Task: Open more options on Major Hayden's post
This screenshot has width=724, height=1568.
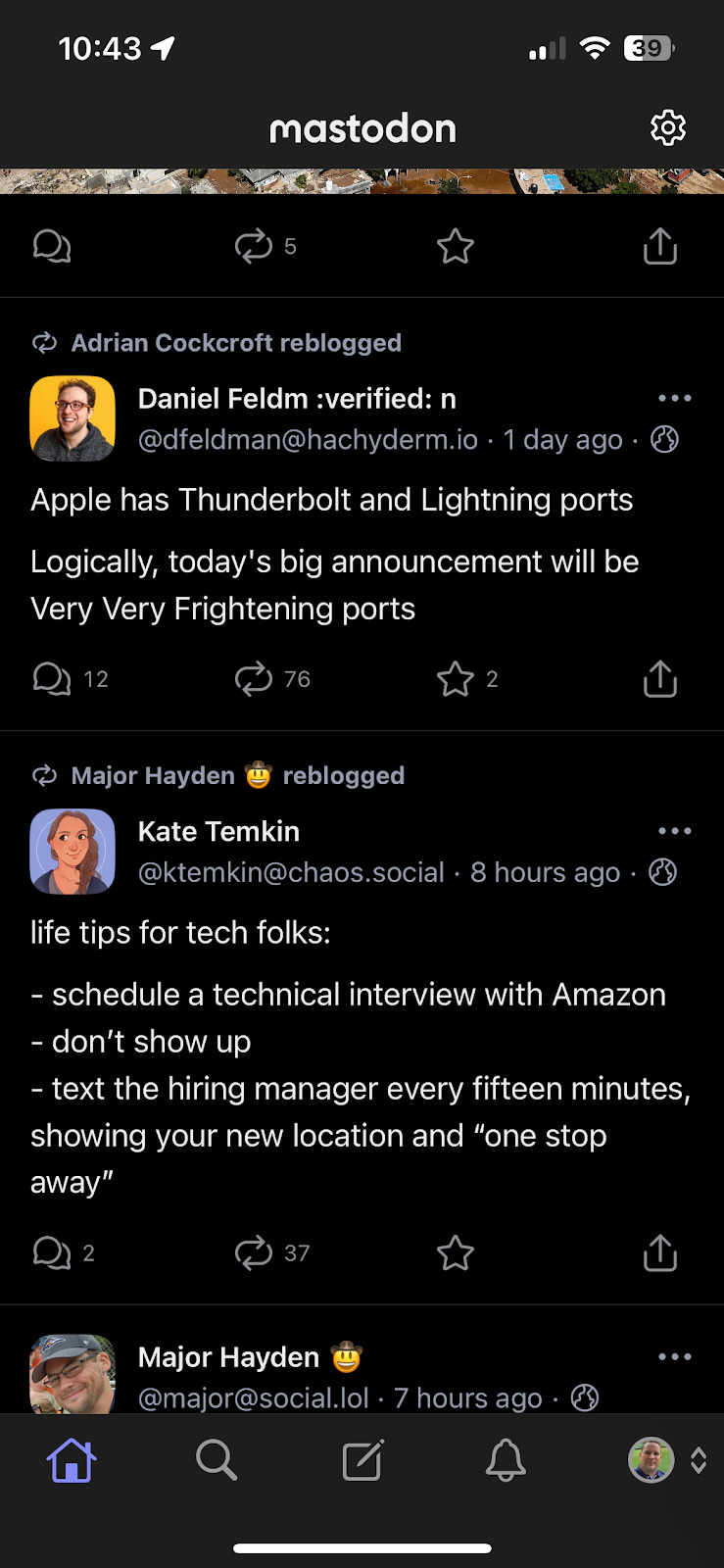Action: 675,1356
